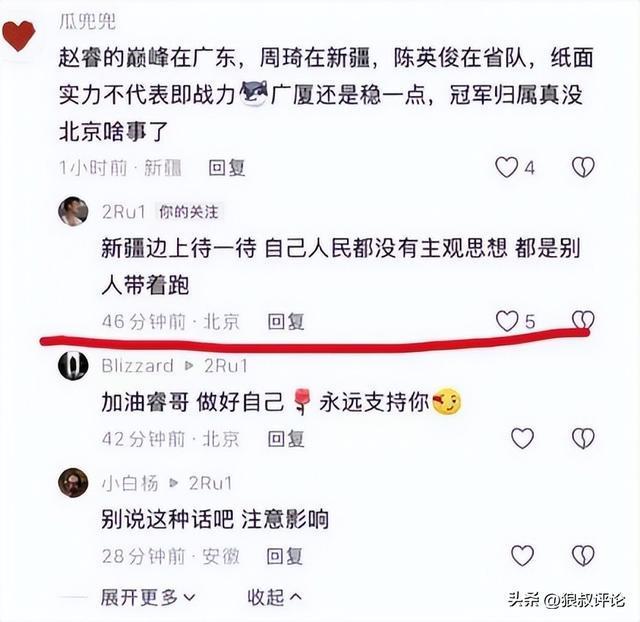Viewport: 640px width, 622px height.
Task: Dislike 小白杨's comment
Action: point(583,555)
